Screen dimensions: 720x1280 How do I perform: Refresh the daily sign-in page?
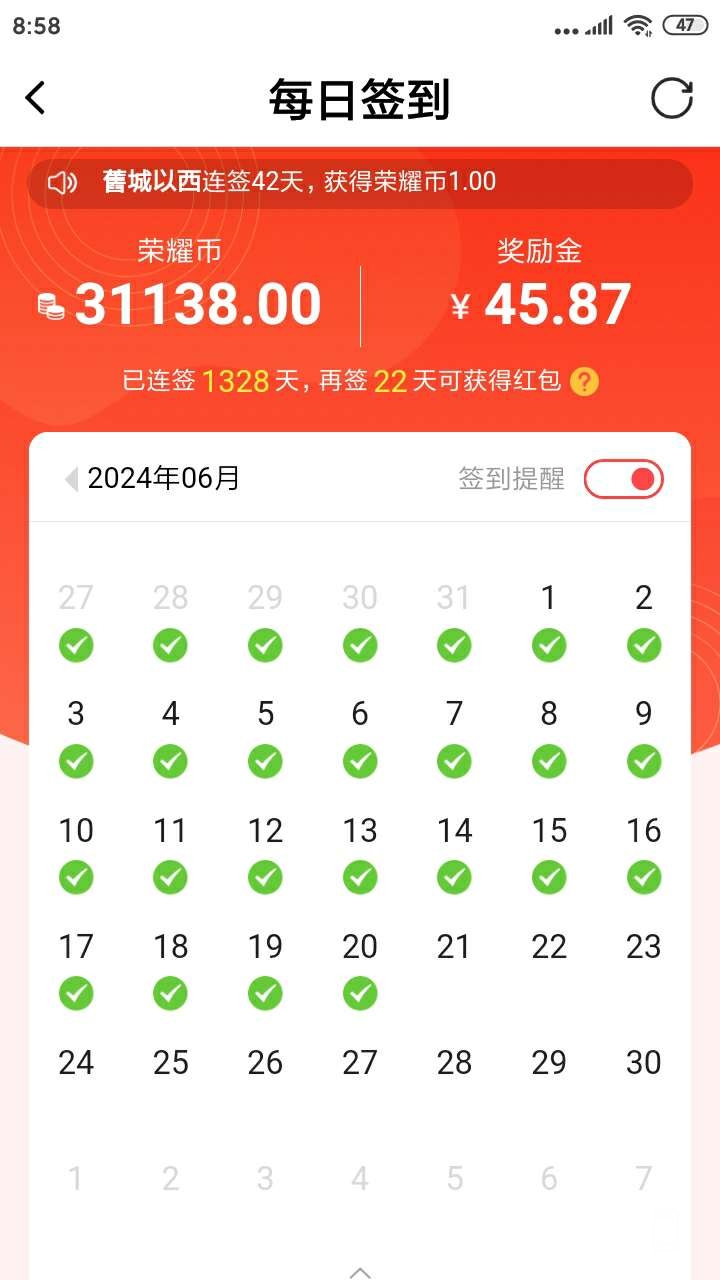tap(672, 99)
